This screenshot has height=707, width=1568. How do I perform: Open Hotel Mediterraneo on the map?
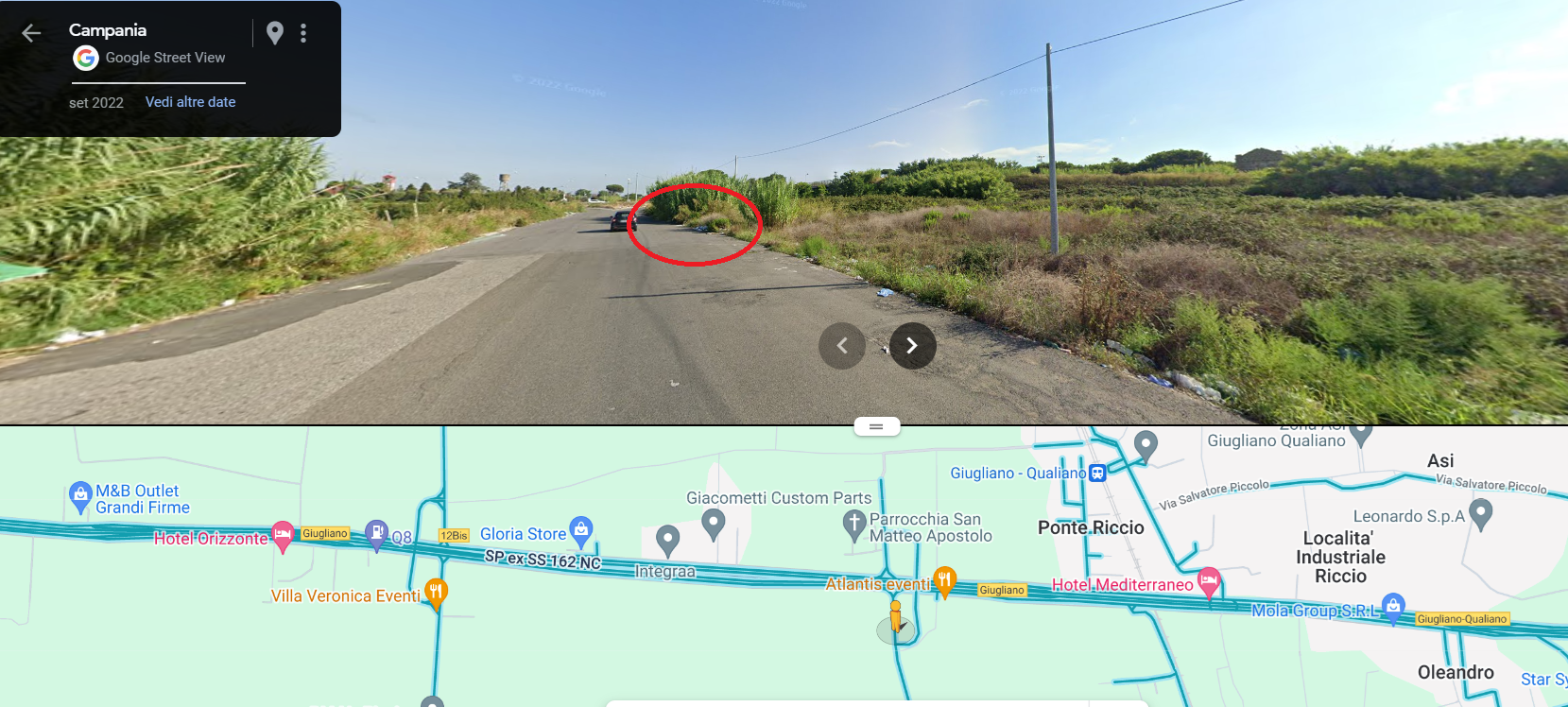coord(1208,581)
